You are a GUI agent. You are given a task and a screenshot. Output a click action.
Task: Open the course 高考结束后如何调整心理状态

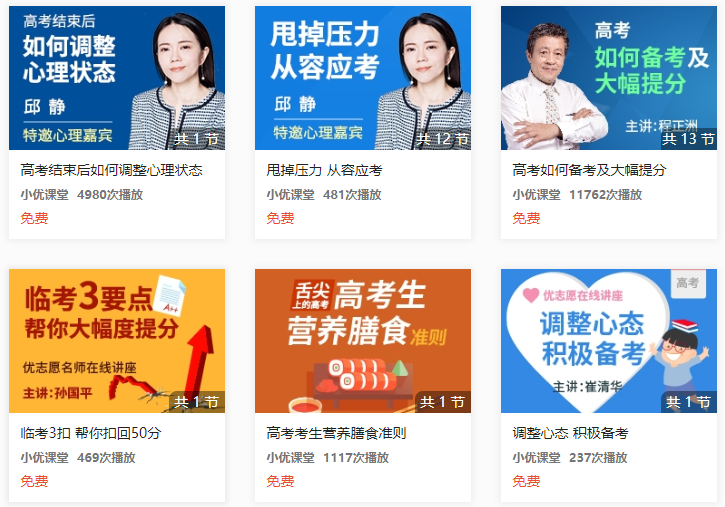point(111,170)
